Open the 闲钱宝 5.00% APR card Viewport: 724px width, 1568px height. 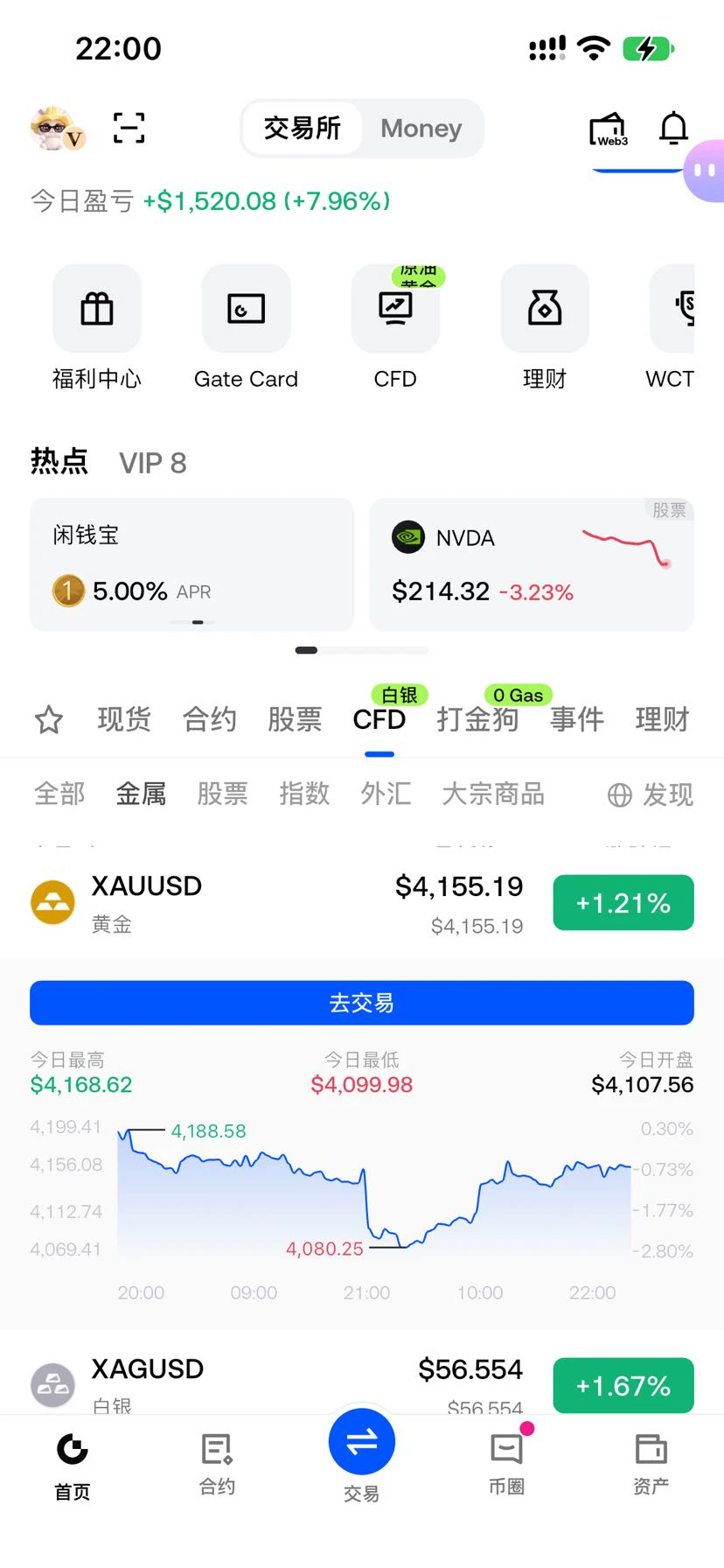pyautogui.click(x=192, y=564)
